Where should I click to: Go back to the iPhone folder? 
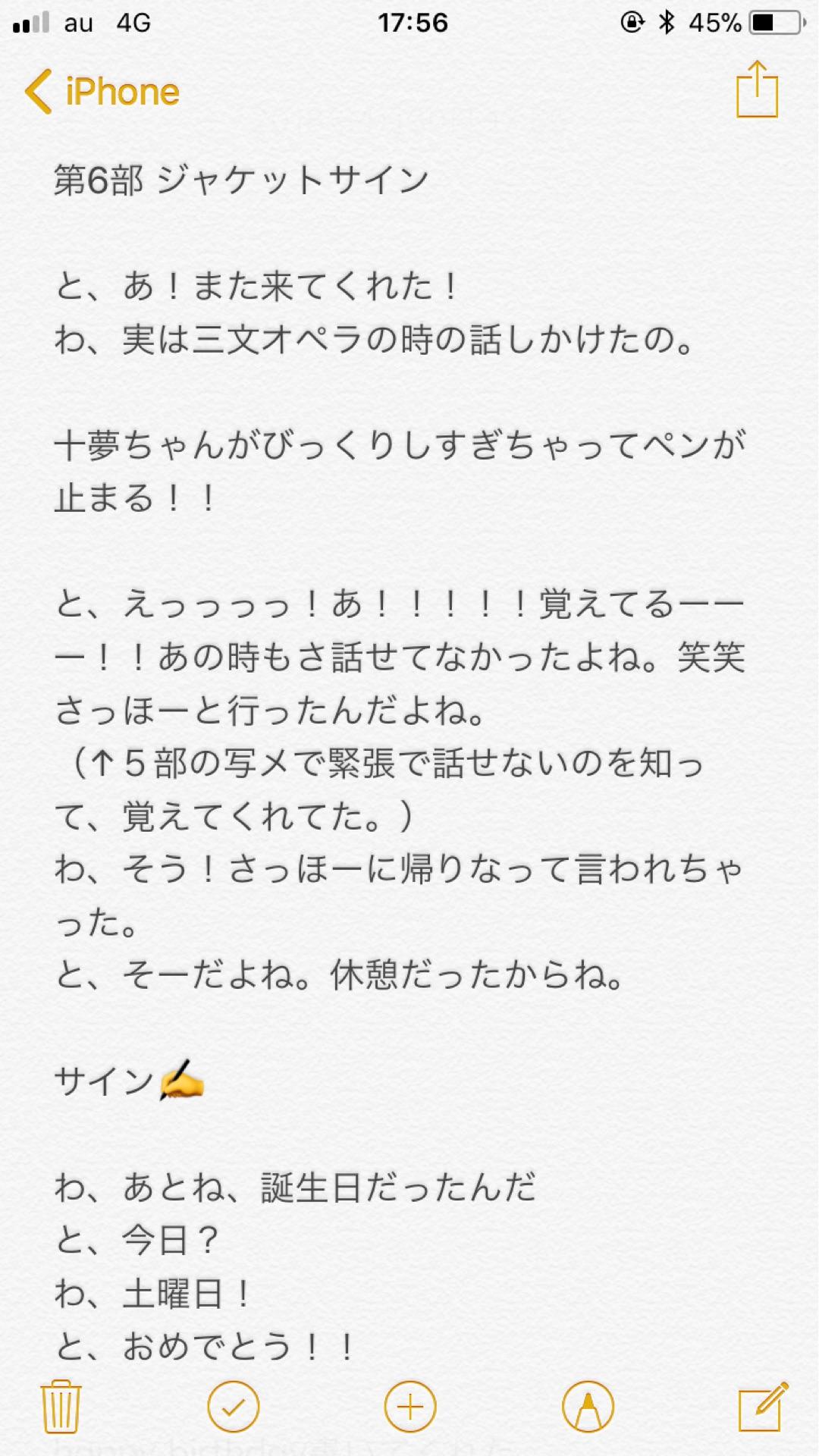[102, 93]
